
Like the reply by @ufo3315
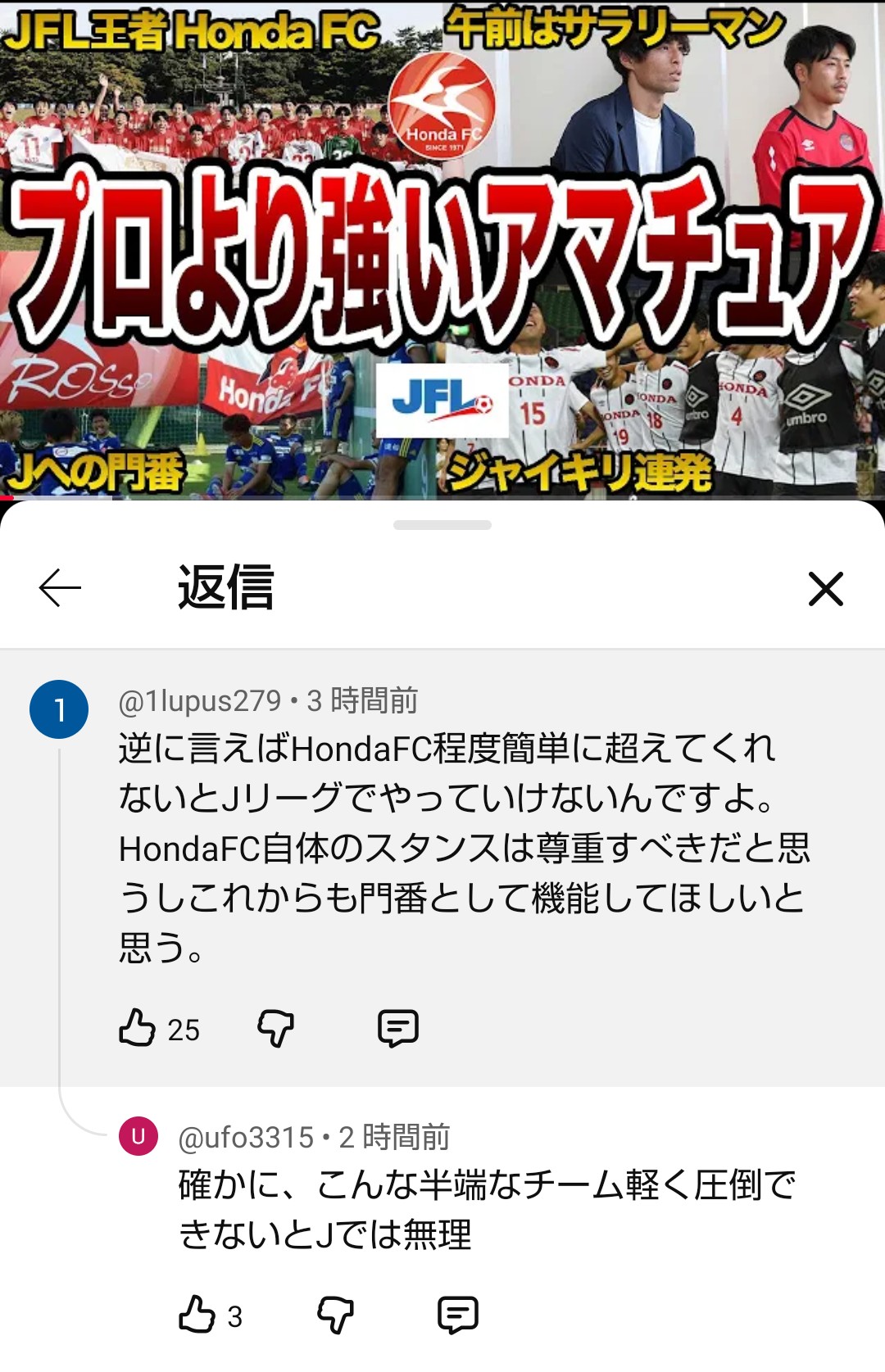[197, 1315]
